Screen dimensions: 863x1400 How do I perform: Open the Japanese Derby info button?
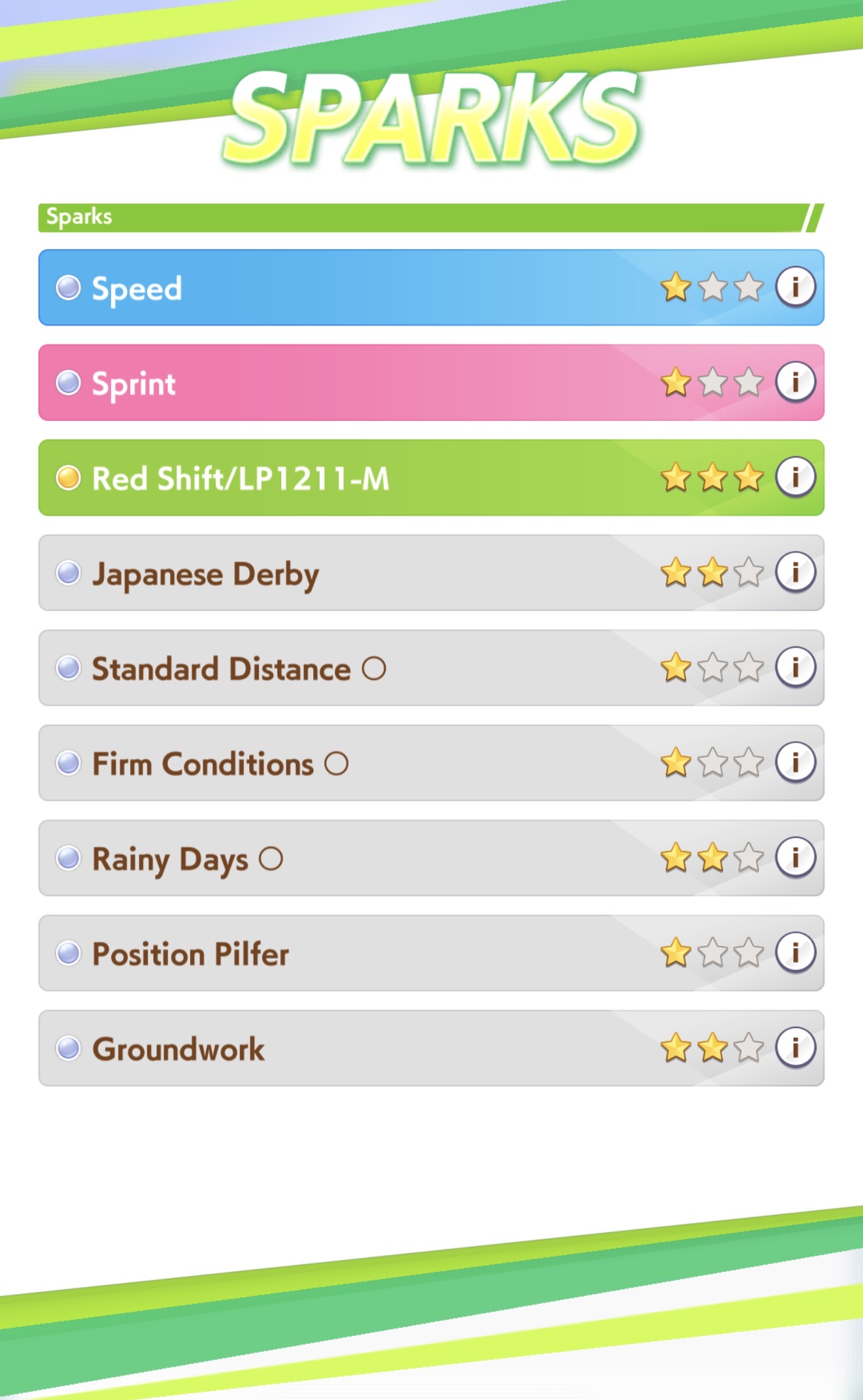[795, 572]
